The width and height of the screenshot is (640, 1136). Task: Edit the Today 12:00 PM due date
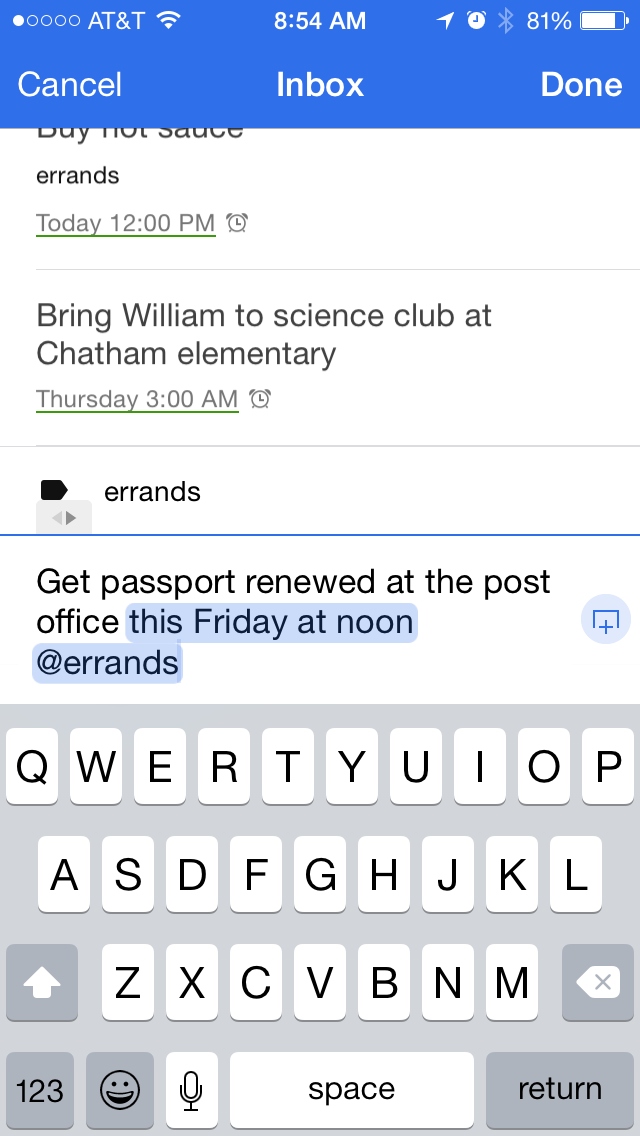click(x=125, y=223)
